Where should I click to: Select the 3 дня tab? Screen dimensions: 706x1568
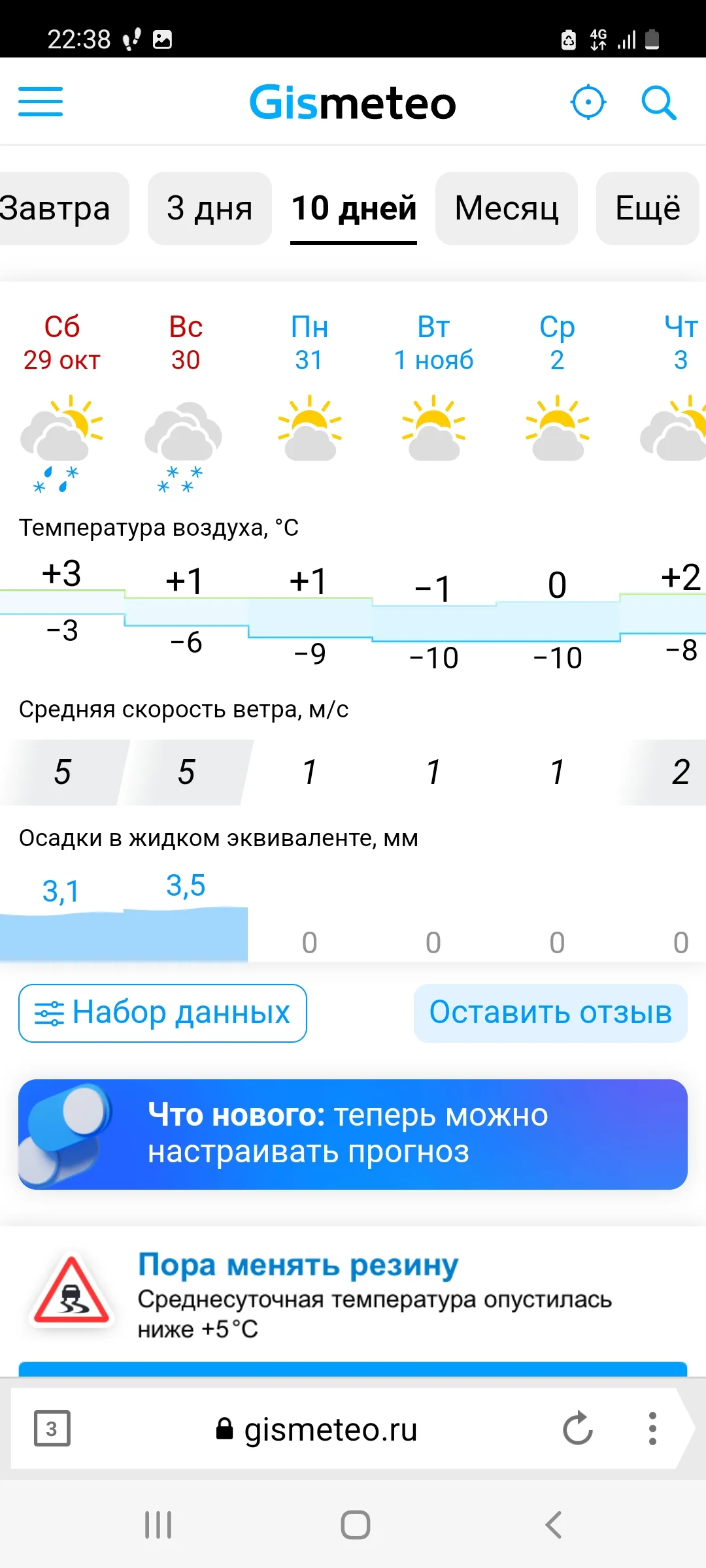[209, 208]
